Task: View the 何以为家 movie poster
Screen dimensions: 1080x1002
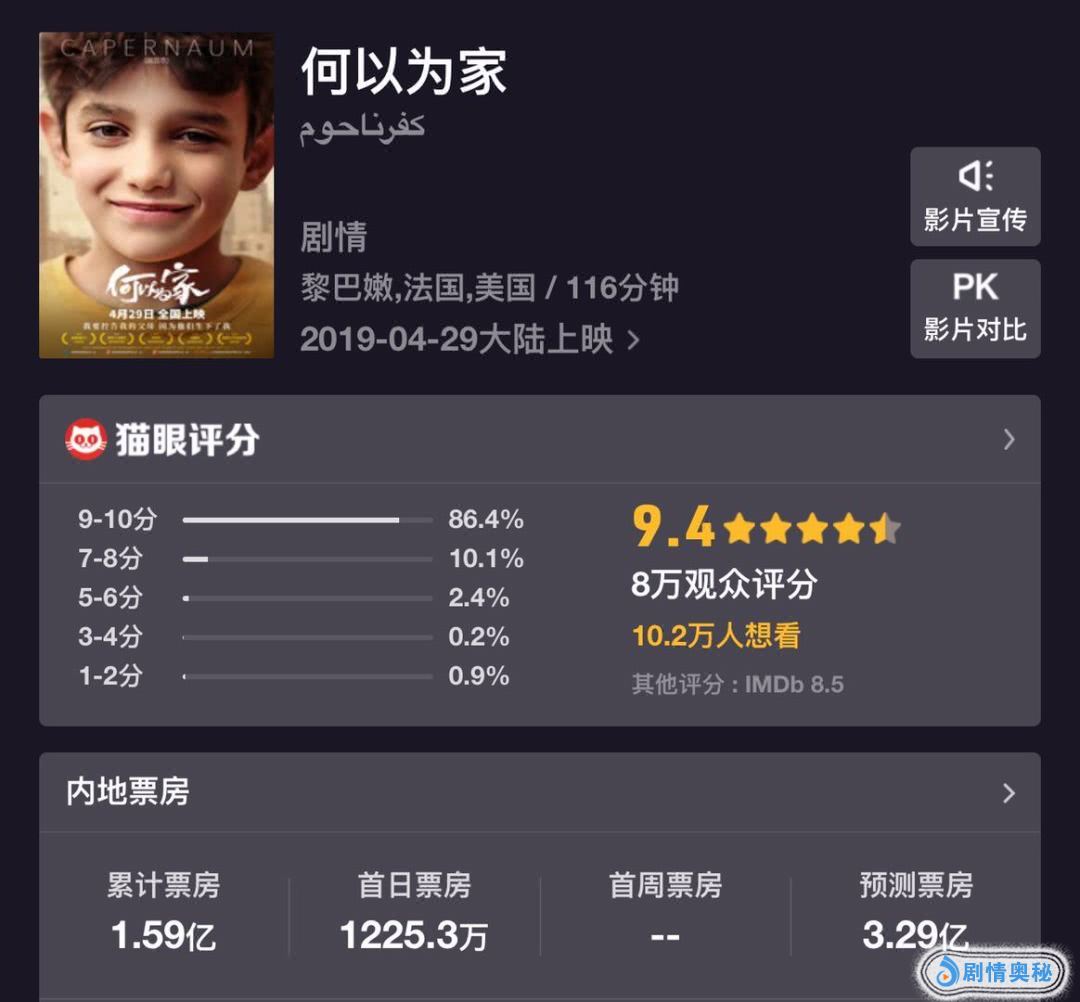Action: tap(156, 195)
